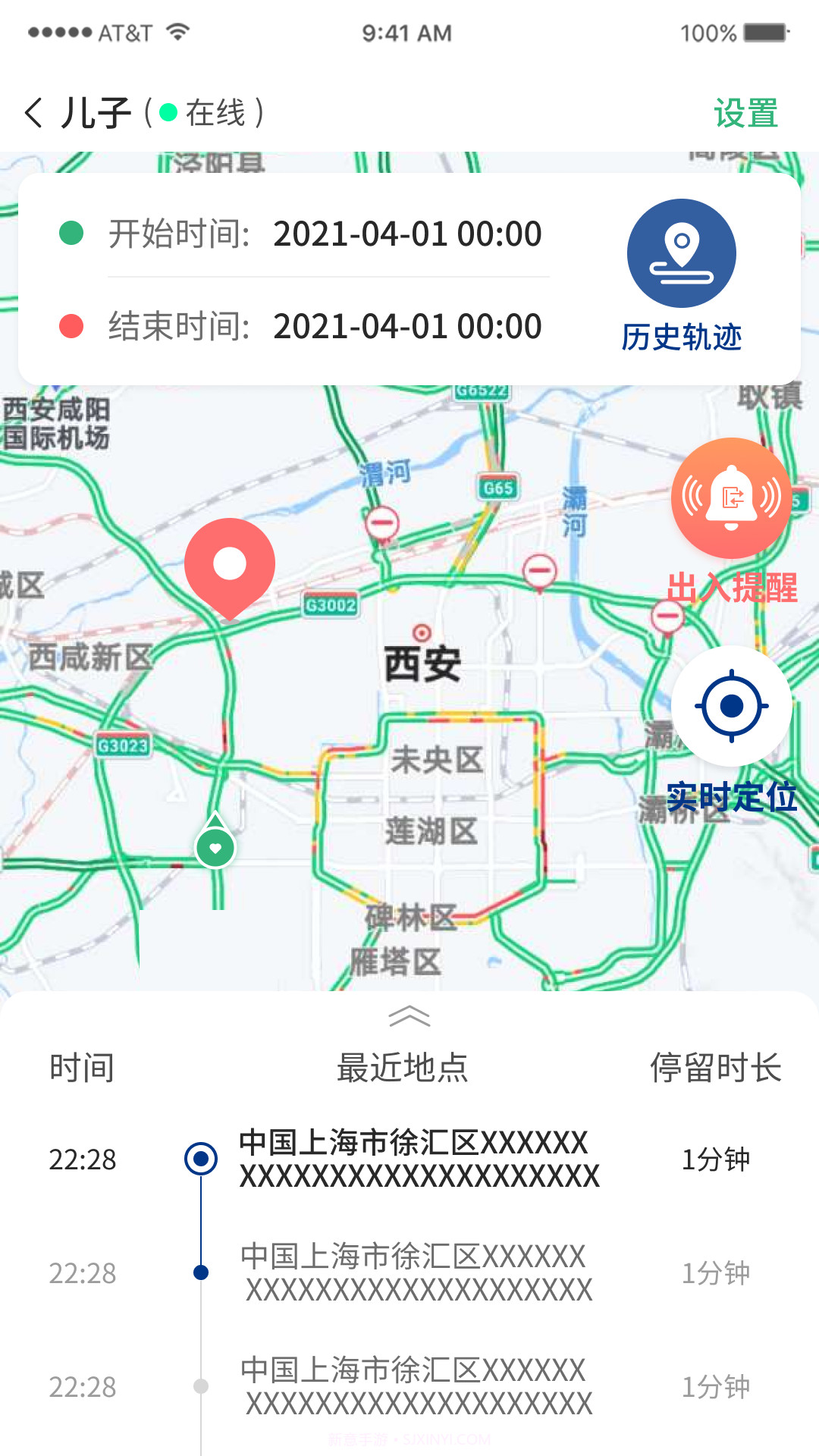Image resolution: width=819 pixels, height=1456 pixels.
Task: Select the first 徐汇区 address entry
Action: tap(419, 1156)
